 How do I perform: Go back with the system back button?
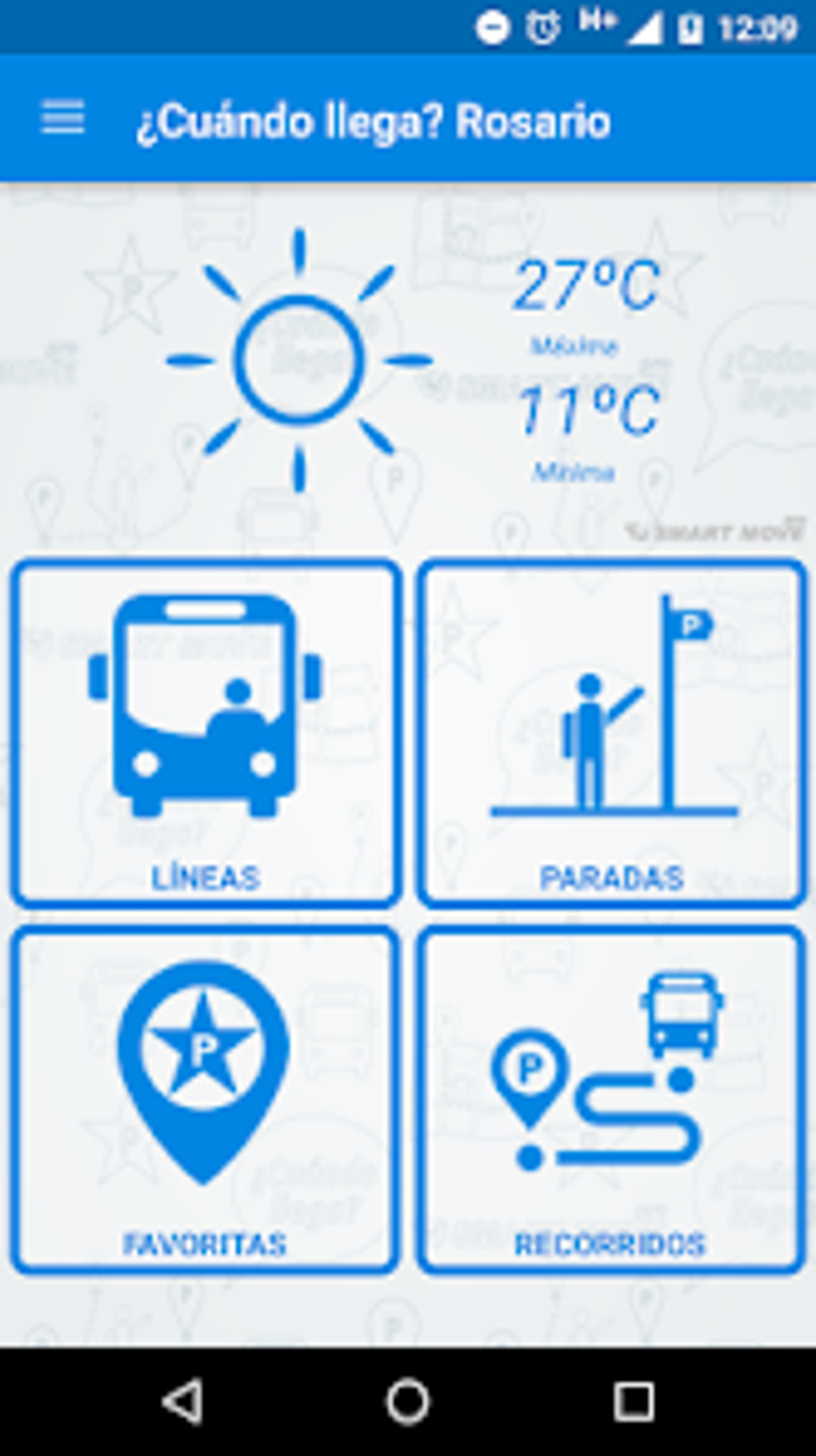pyautogui.click(x=182, y=1402)
